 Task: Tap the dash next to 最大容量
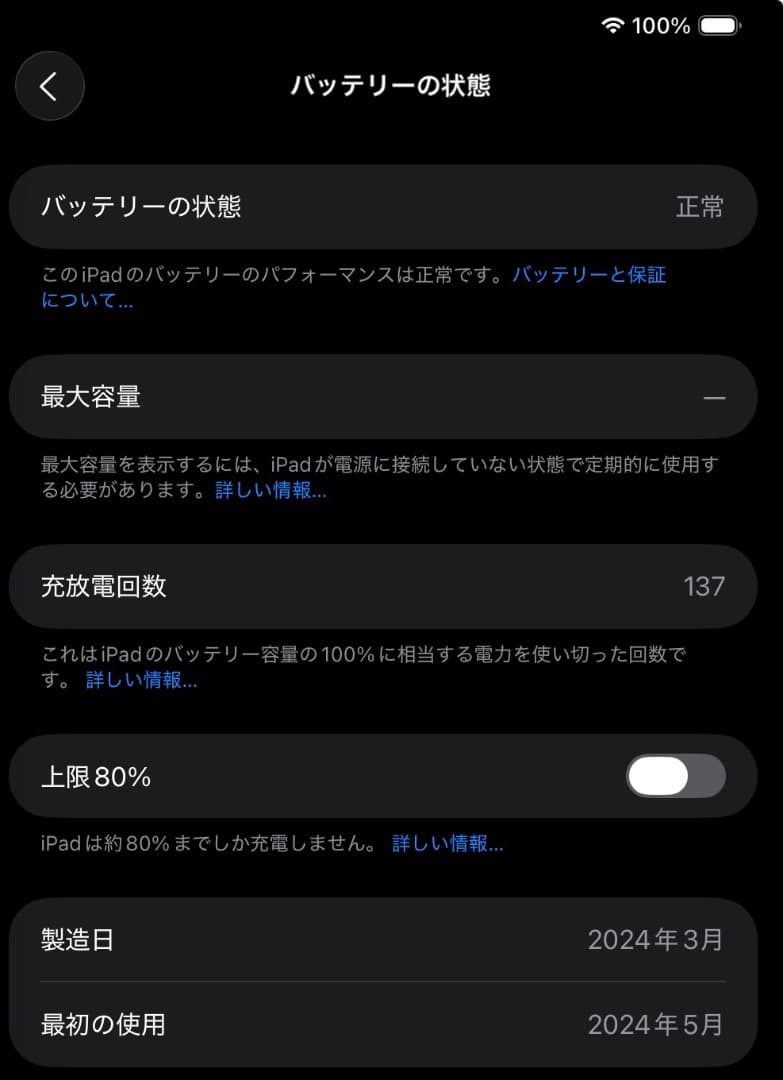(x=714, y=397)
